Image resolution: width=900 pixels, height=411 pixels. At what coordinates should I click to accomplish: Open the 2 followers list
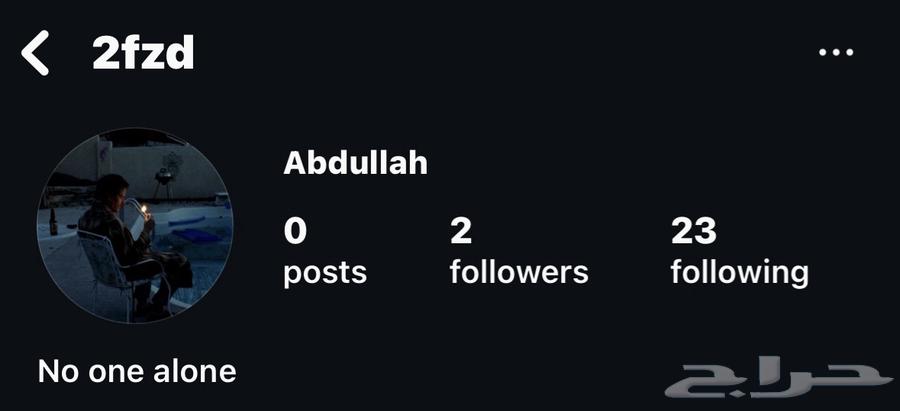coord(518,251)
